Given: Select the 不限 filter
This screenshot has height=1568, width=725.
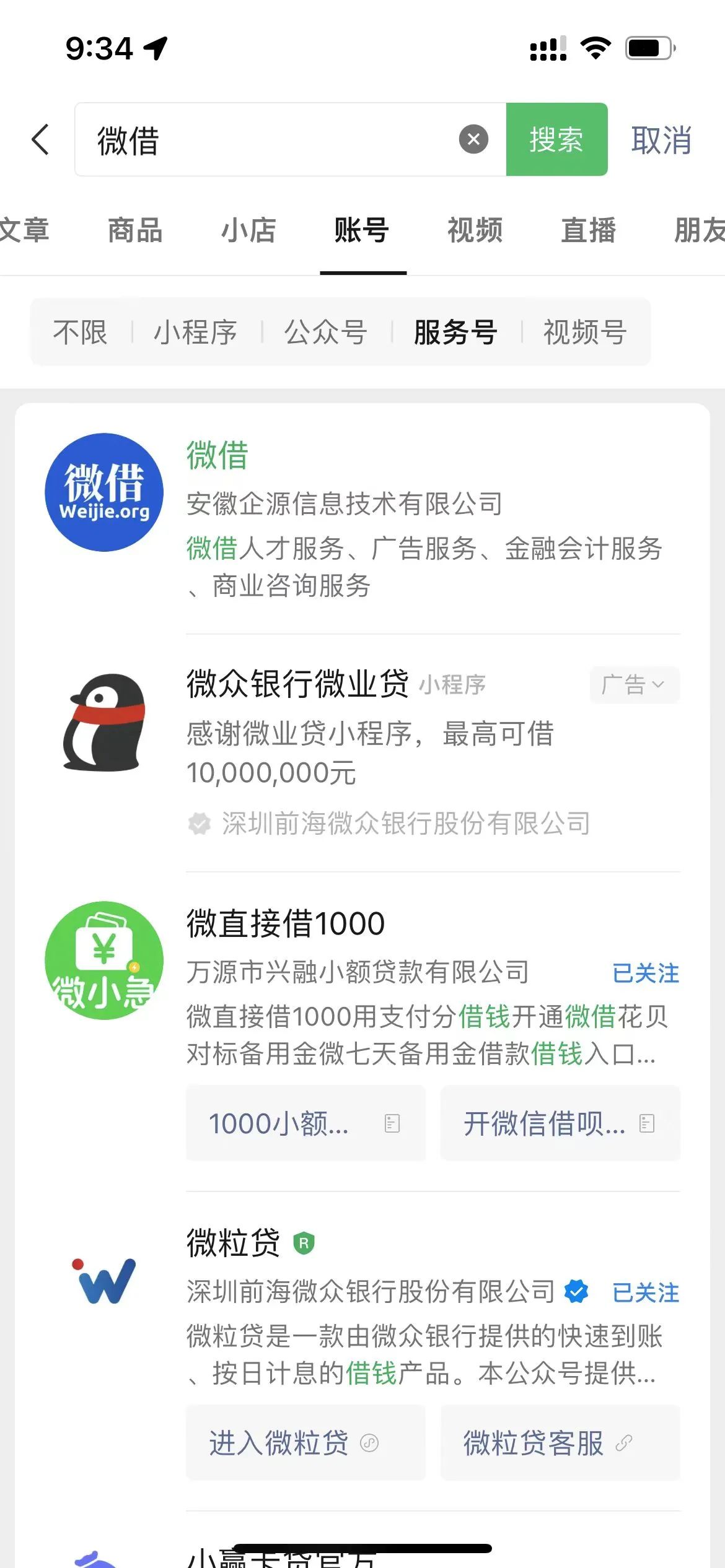Looking at the screenshot, I should (x=81, y=332).
